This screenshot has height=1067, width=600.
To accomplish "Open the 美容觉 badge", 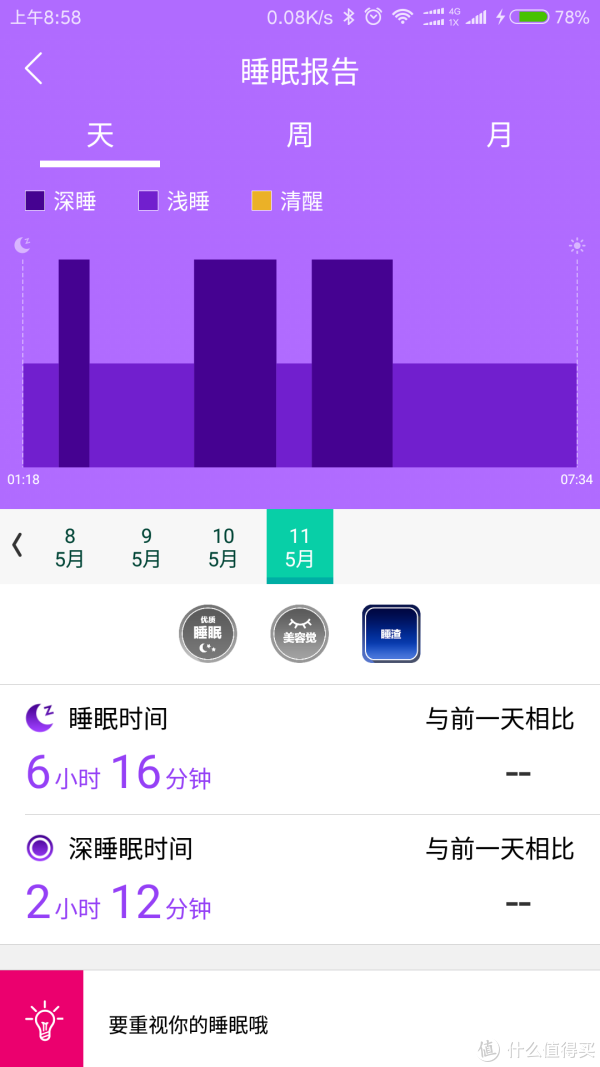I will coord(299,634).
